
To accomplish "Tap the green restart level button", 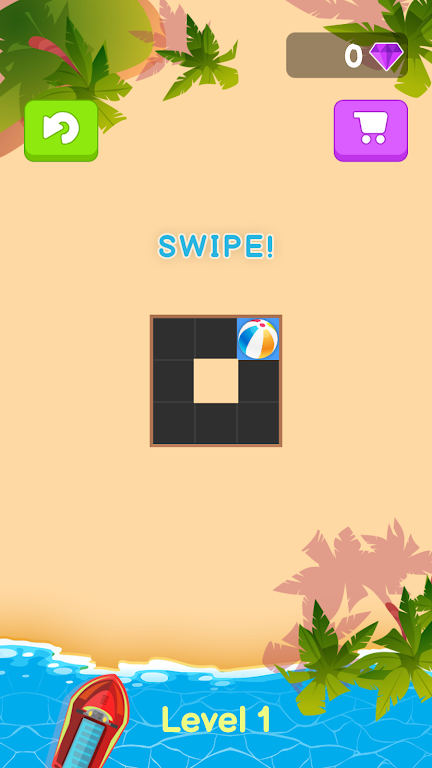I will tap(61, 131).
